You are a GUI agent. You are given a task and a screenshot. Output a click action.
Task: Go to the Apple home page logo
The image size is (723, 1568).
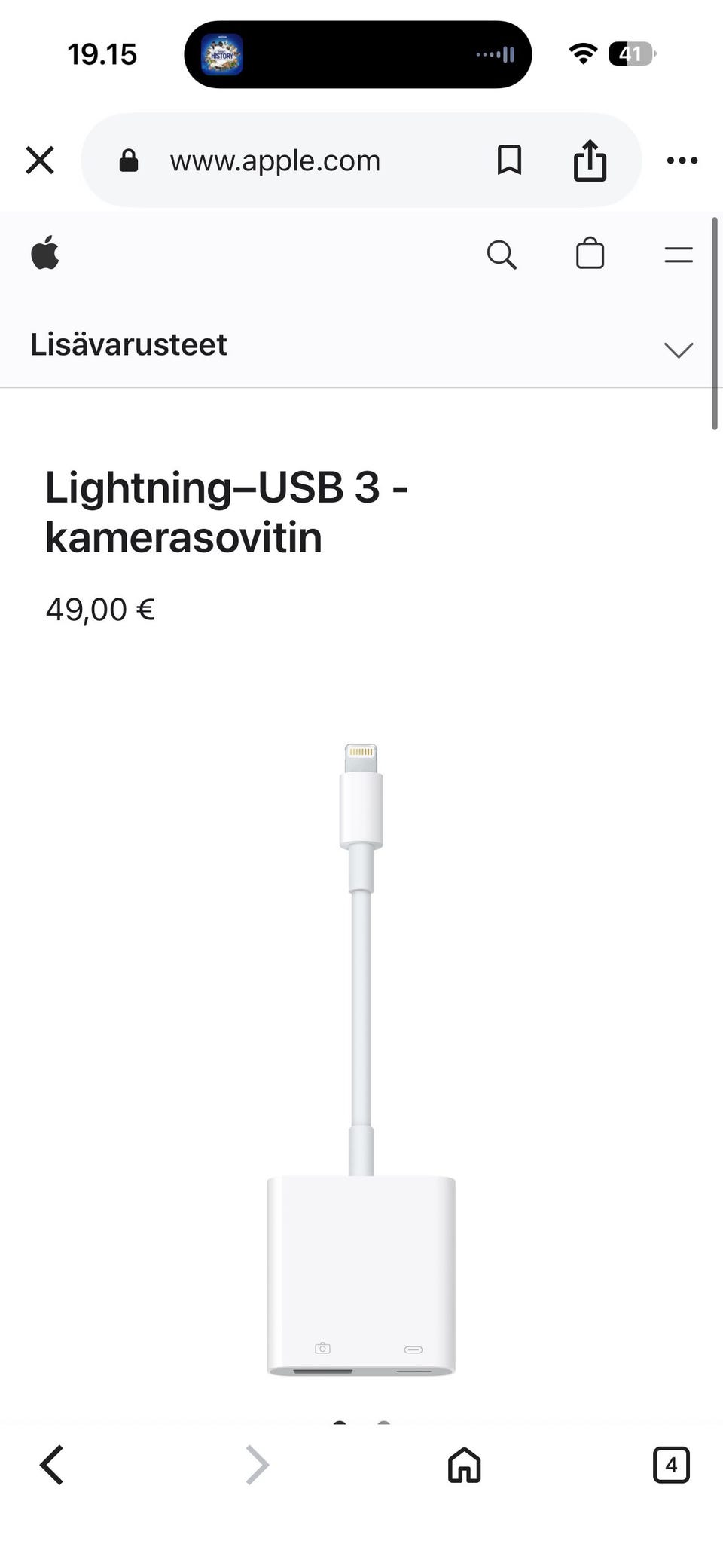(x=45, y=253)
